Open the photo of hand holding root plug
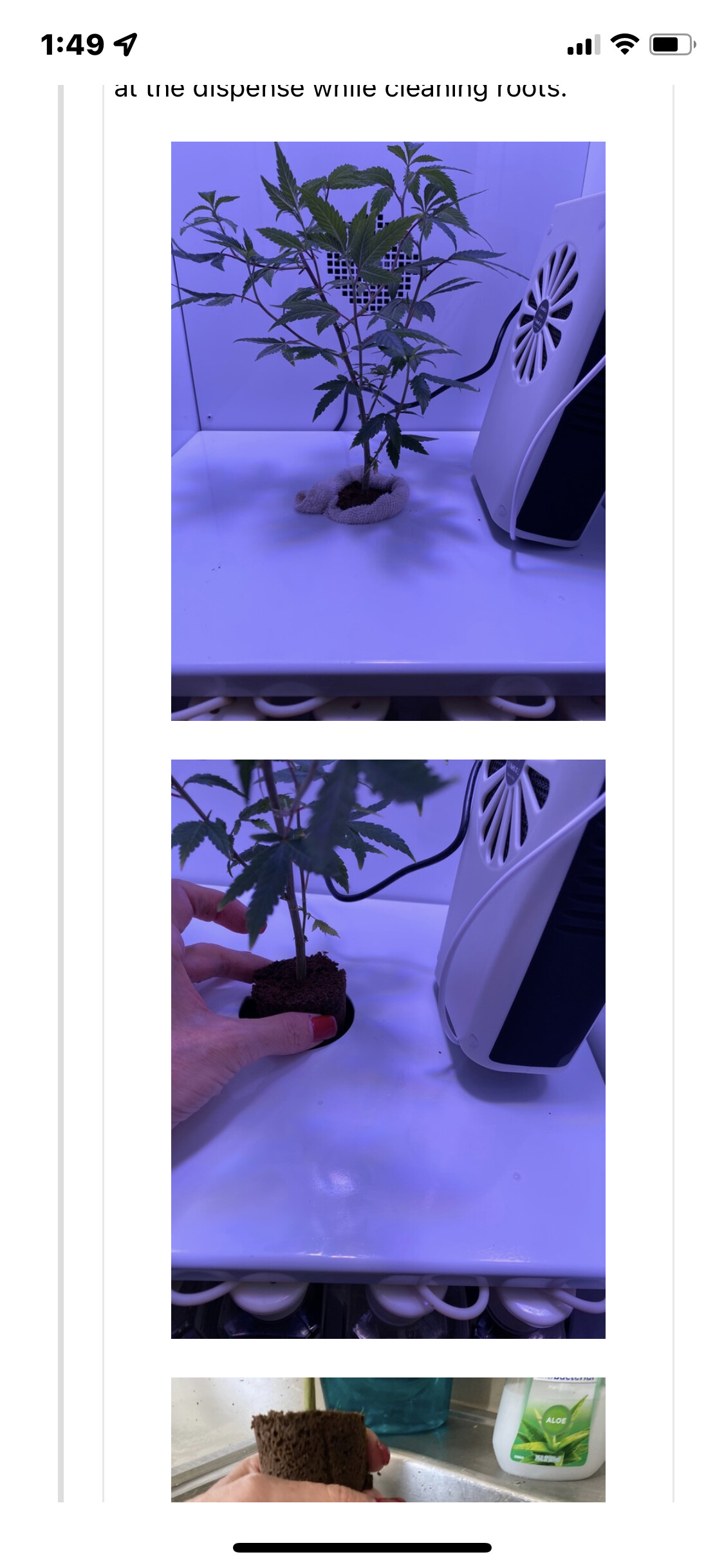Image resolution: width=724 pixels, height=1568 pixels. click(x=388, y=1049)
